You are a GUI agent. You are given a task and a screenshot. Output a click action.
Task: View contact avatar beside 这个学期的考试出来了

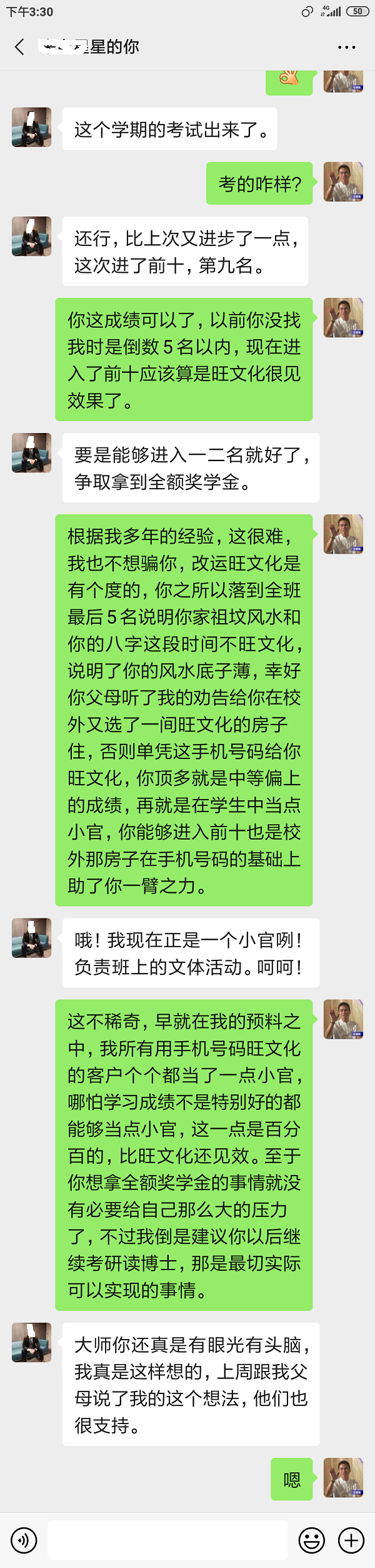(31, 127)
